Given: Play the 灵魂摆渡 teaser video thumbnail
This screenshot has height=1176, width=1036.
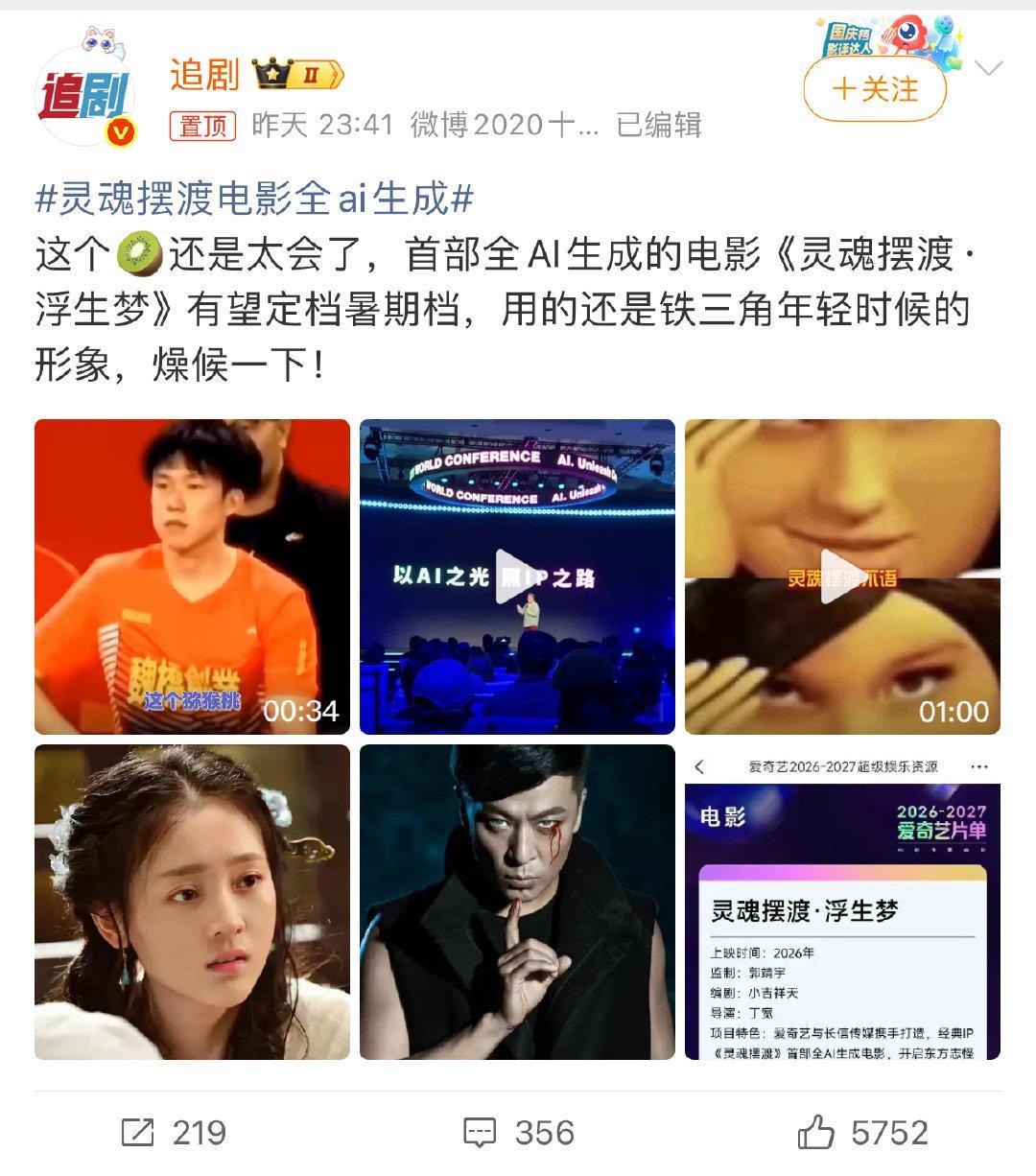Looking at the screenshot, I should (841, 577).
